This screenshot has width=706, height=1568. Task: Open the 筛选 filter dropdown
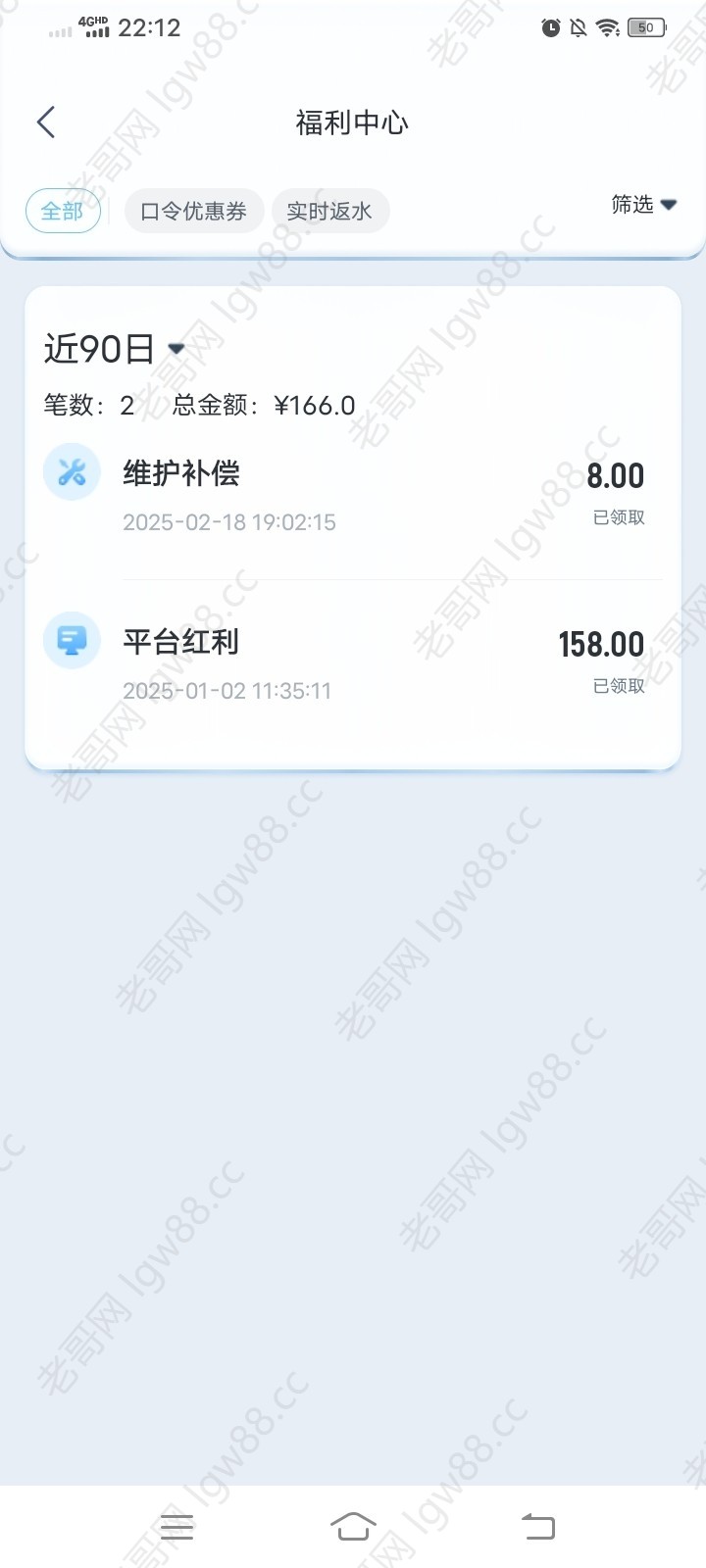pyautogui.click(x=644, y=205)
